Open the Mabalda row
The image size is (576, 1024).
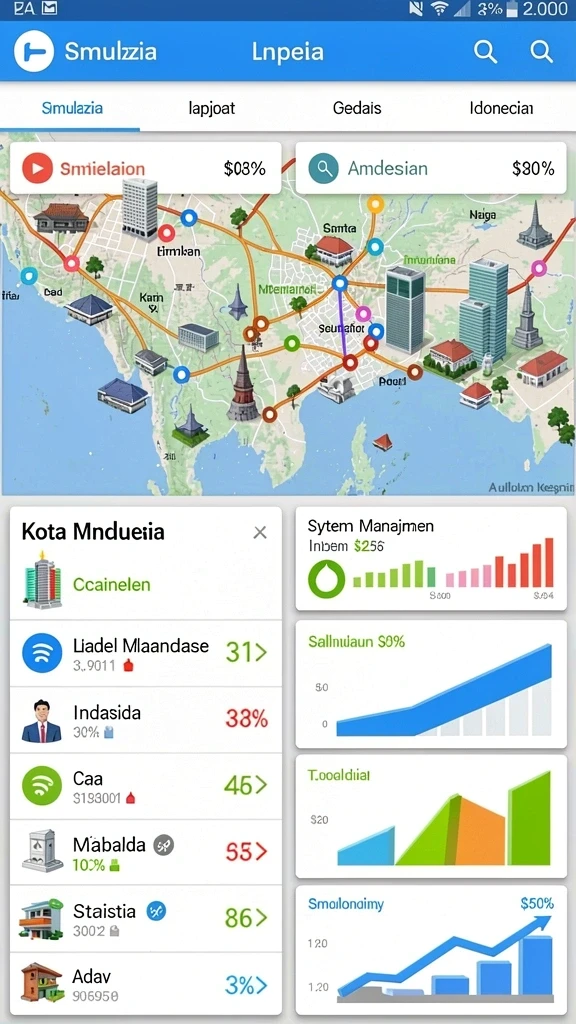tap(146, 852)
